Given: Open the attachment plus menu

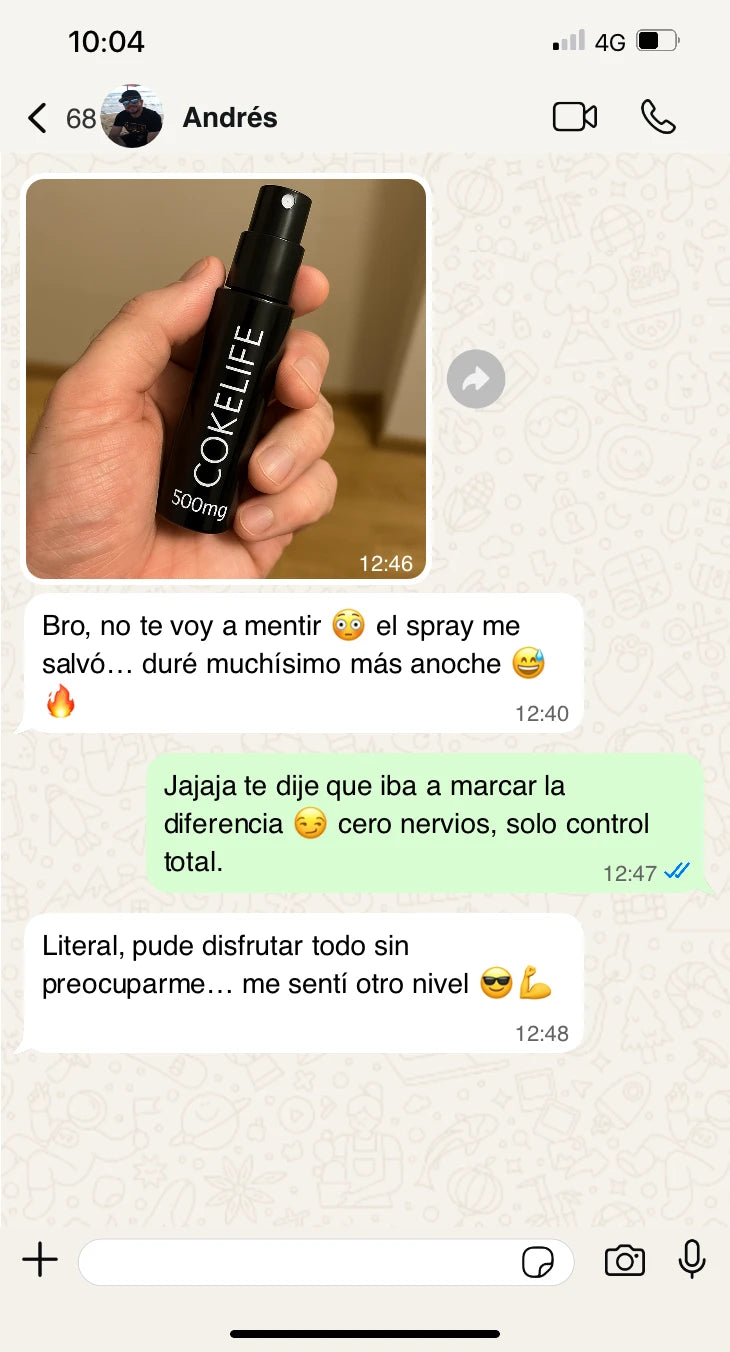Looking at the screenshot, I should [x=40, y=1260].
